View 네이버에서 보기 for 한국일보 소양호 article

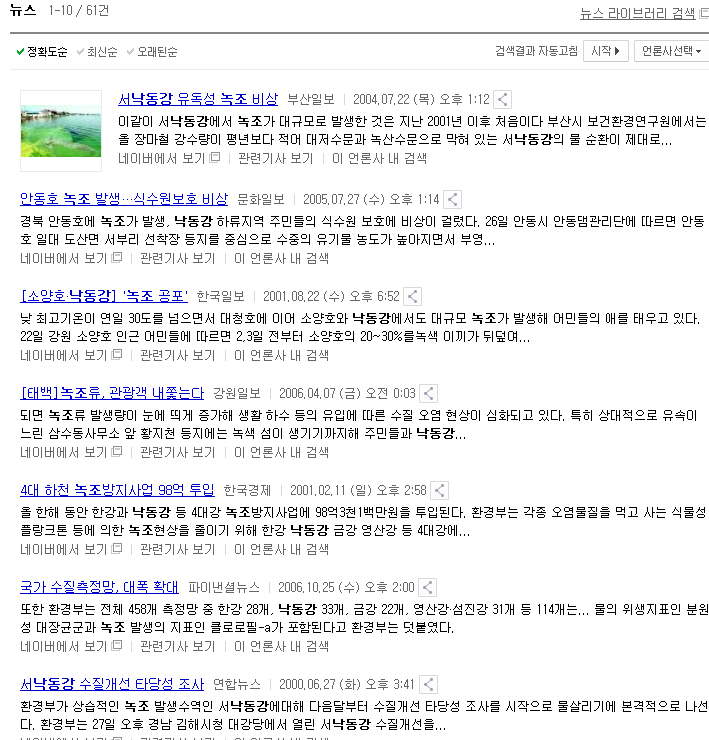pyautogui.click(x=64, y=355)
